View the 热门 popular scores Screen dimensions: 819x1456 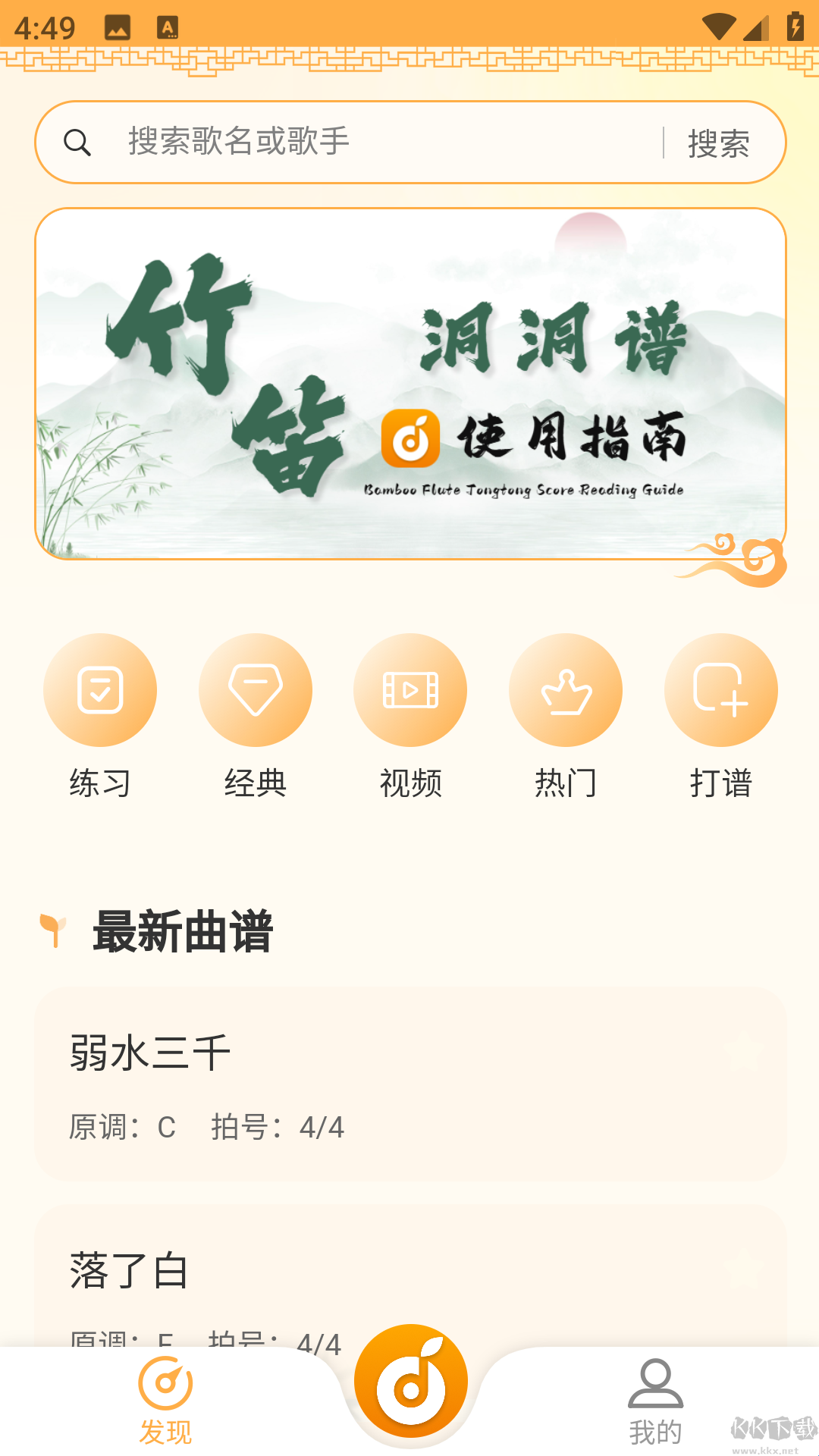pos(566,691)
